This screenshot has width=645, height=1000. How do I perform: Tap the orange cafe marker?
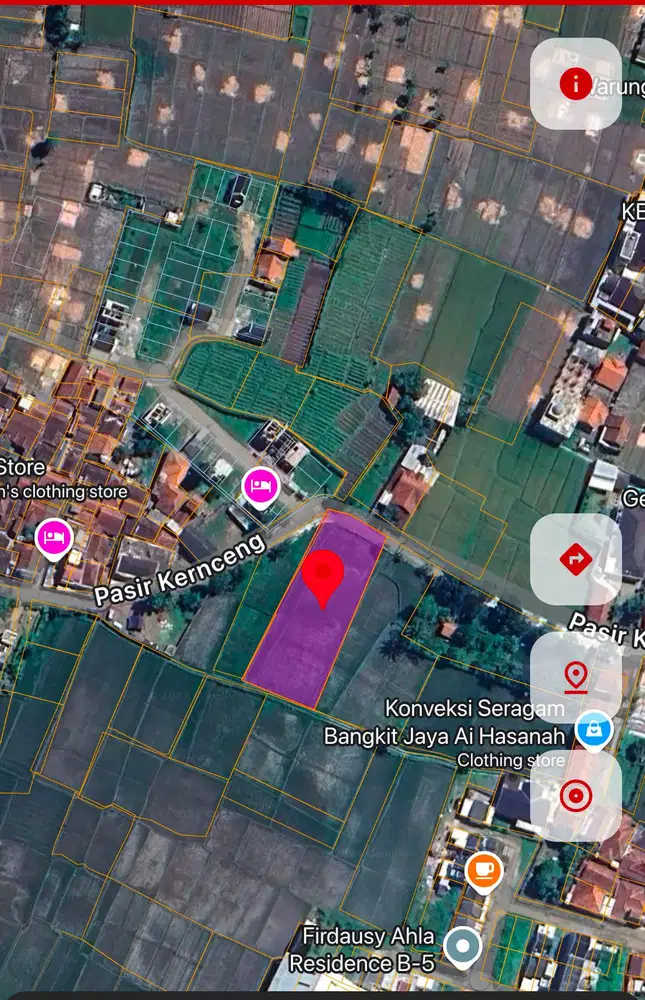point(484,870)
